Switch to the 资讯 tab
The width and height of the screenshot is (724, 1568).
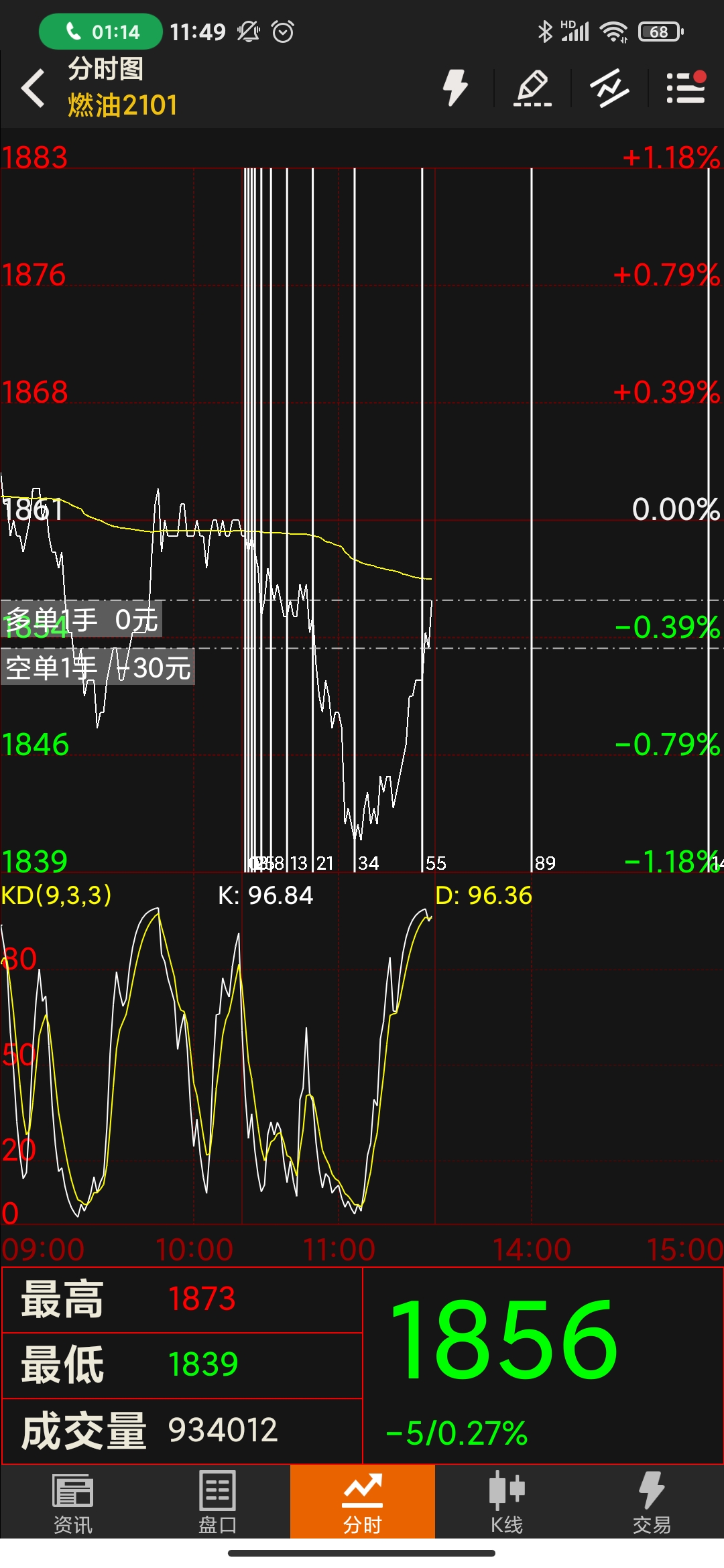[x=72, y=1502]
